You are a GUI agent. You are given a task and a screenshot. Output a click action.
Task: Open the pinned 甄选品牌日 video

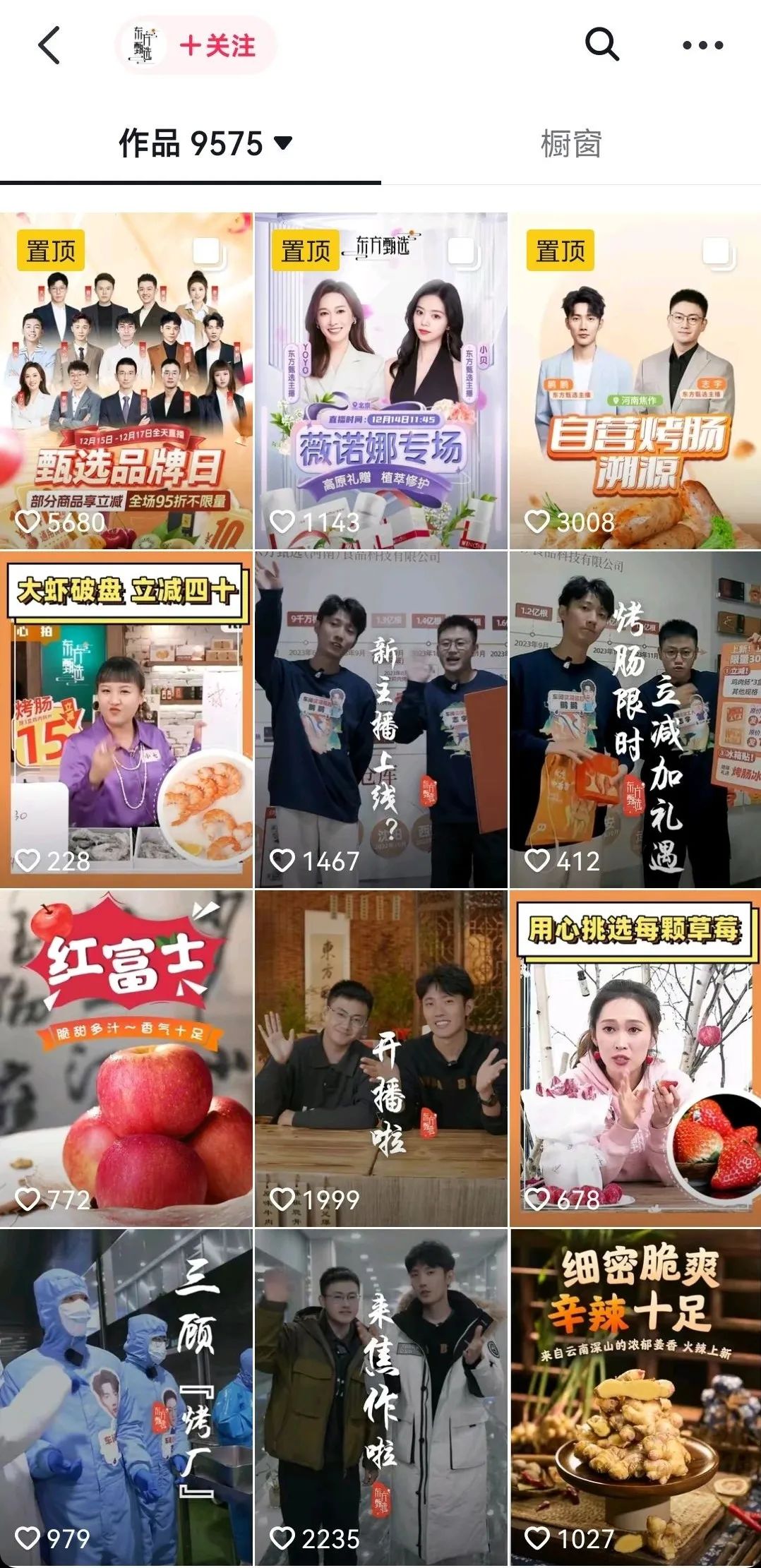click(126, 381)
